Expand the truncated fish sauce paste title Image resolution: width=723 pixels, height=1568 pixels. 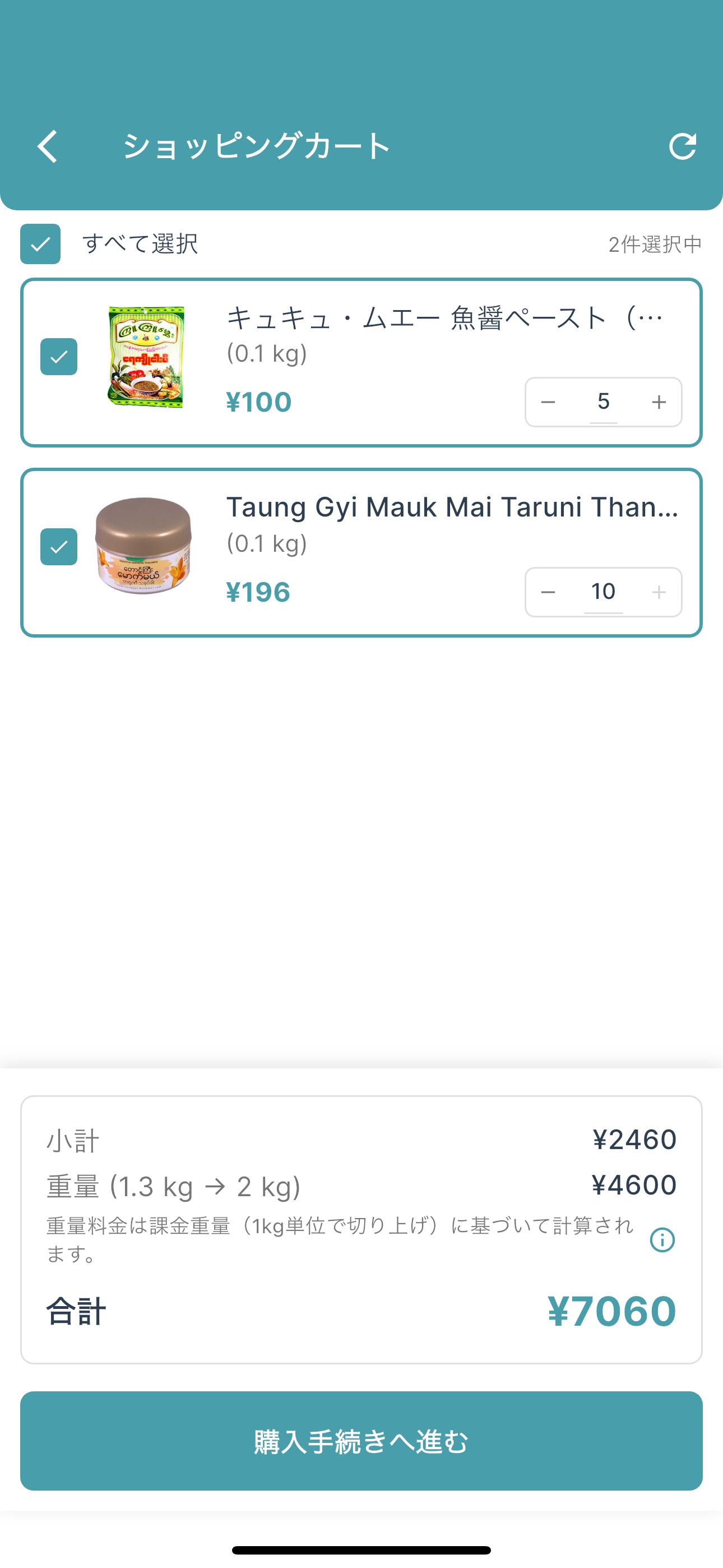pyautogui.click(x=444, y=316)
